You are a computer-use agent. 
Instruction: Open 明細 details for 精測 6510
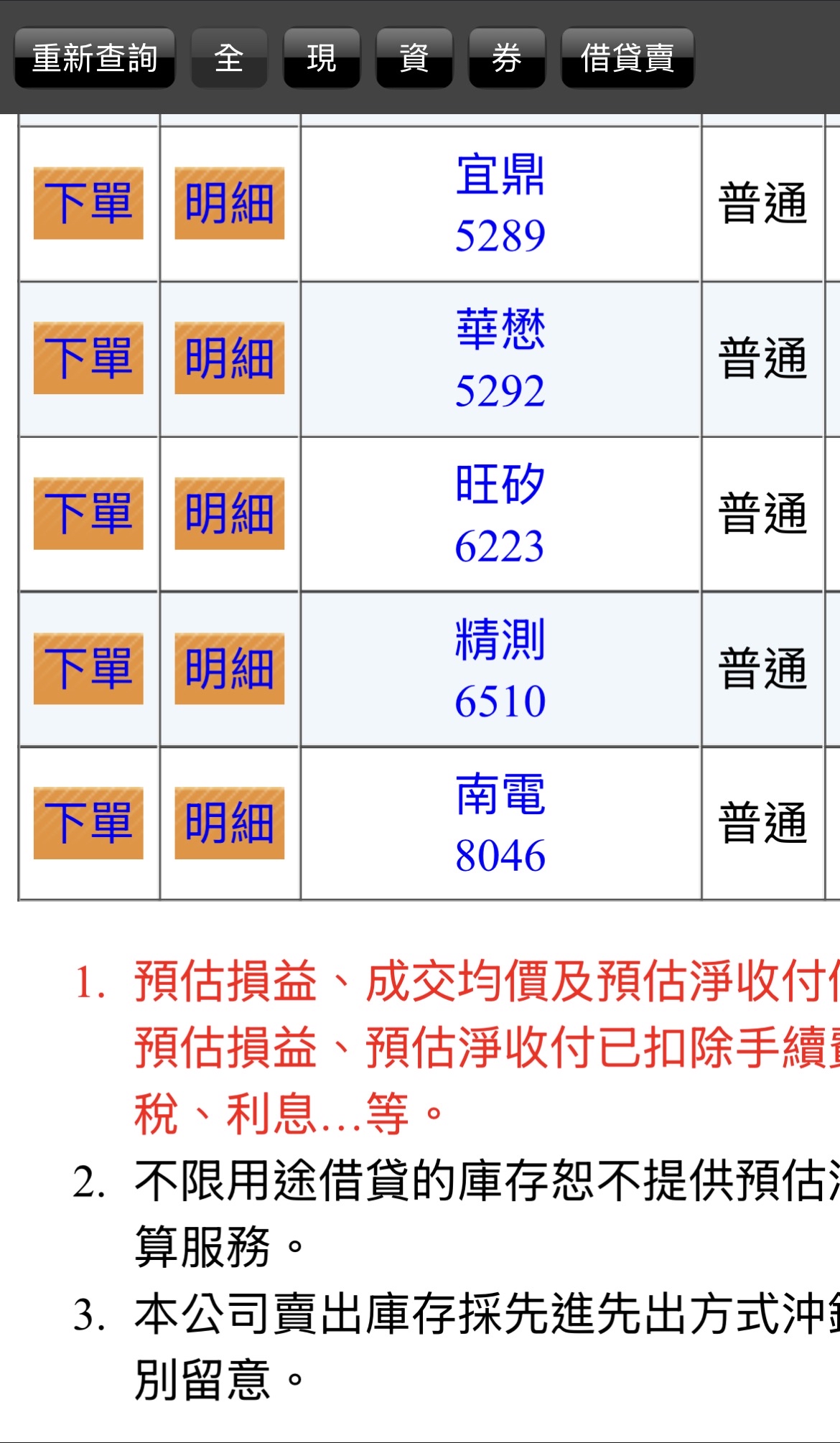pos(228,668)
